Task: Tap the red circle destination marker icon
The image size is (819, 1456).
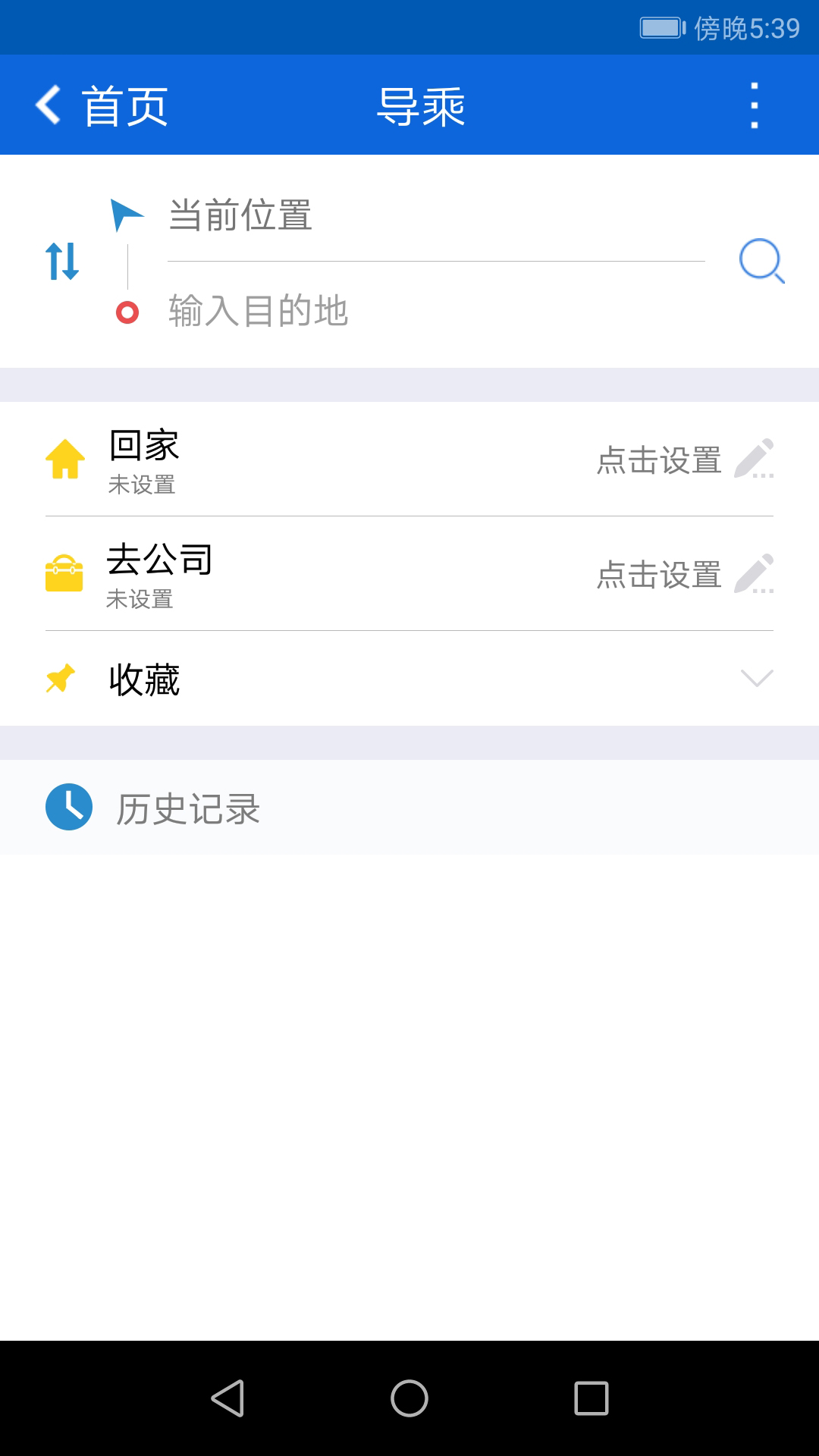Action: (x=127, y=313)
